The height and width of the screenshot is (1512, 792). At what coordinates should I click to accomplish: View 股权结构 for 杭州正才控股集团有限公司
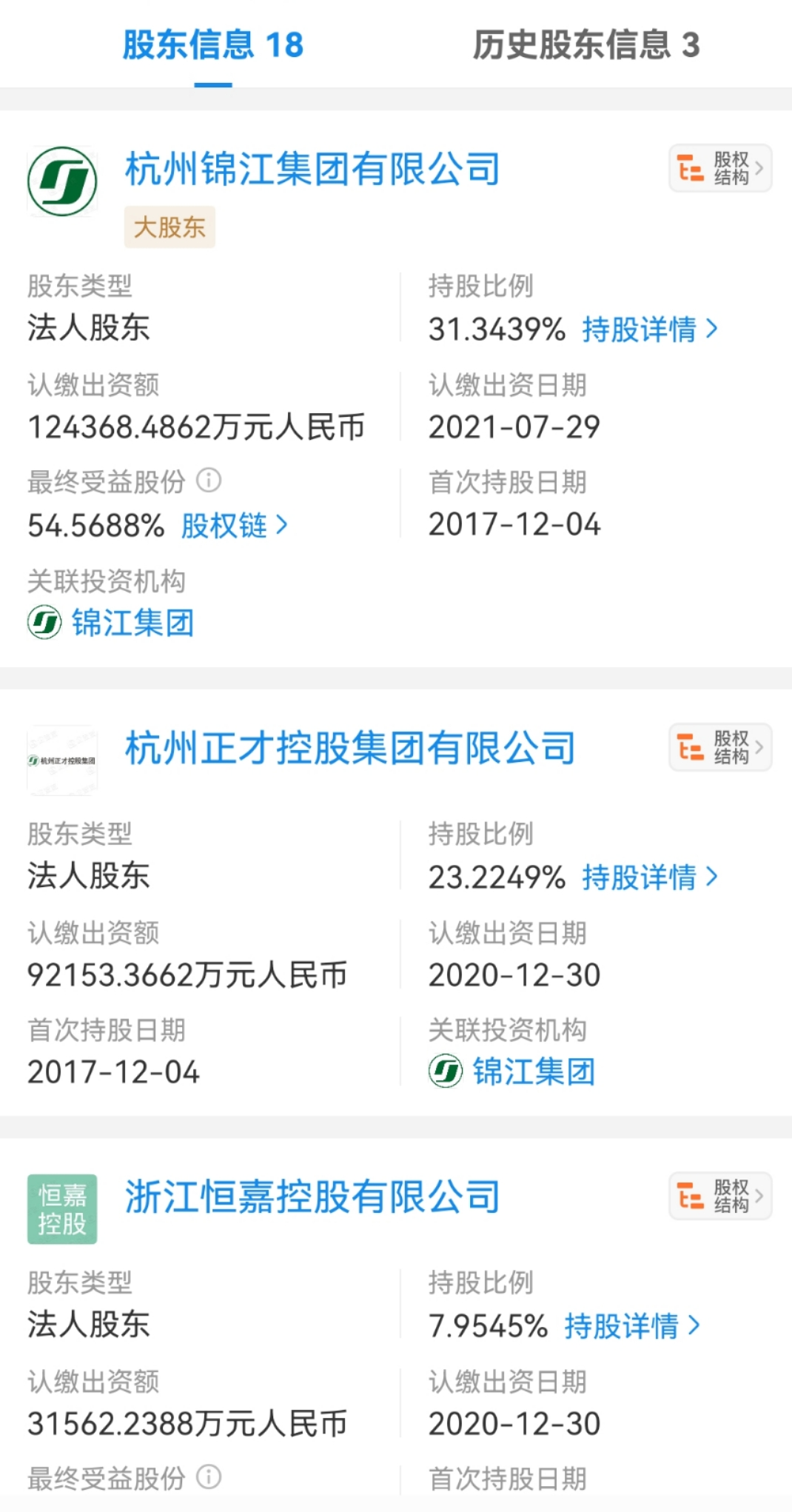coord(719,747)
